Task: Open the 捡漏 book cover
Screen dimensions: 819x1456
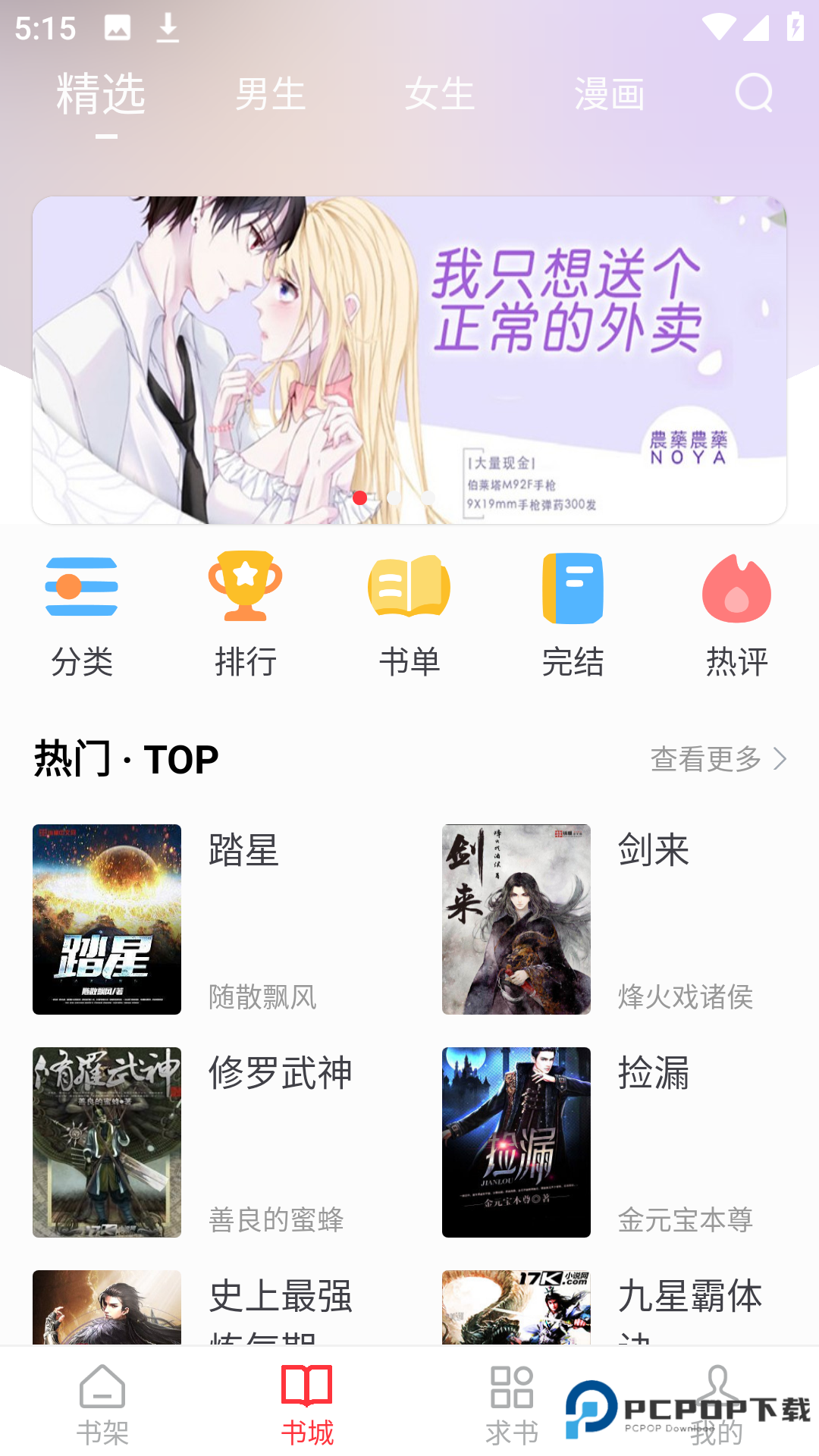Action: tap(516, 1143)
